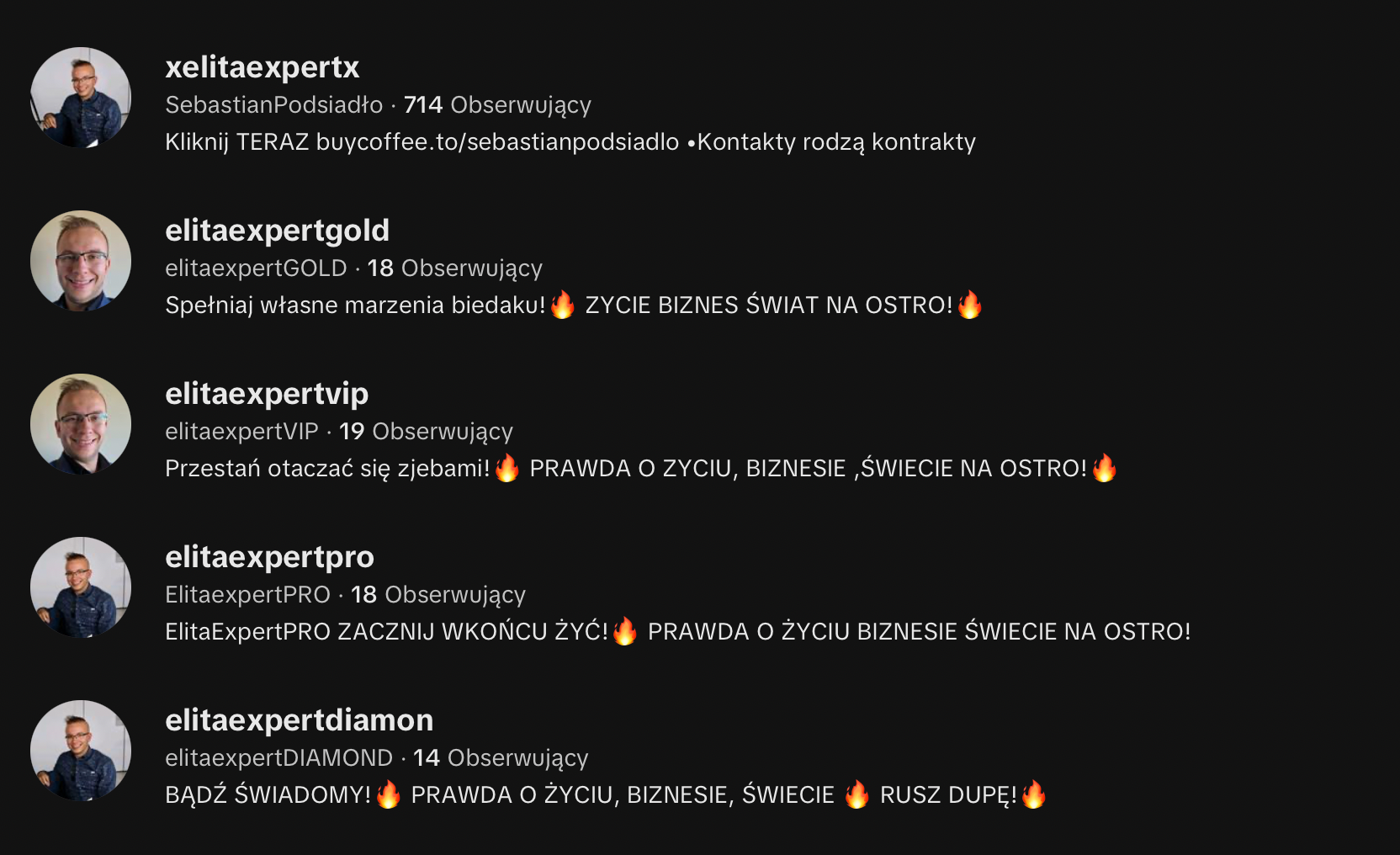
Task: Open the elitaexpertgold account result
Action: [x=277, y=231]
